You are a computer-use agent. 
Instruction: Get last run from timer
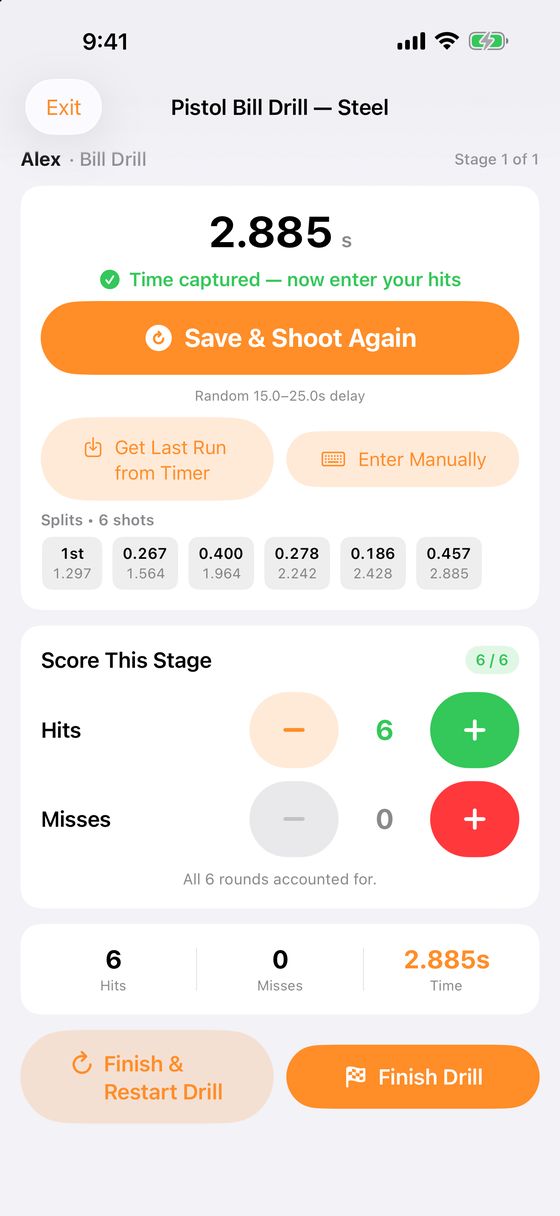157,460
